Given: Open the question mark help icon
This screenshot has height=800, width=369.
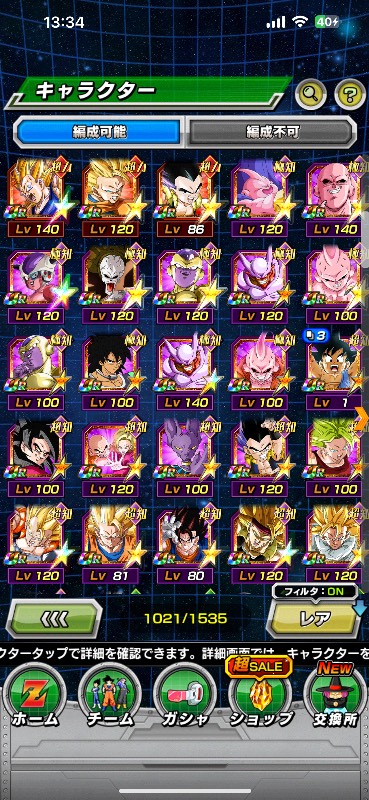Looking at the screenshot, I should pyautogui.click(x=350, y=94).
